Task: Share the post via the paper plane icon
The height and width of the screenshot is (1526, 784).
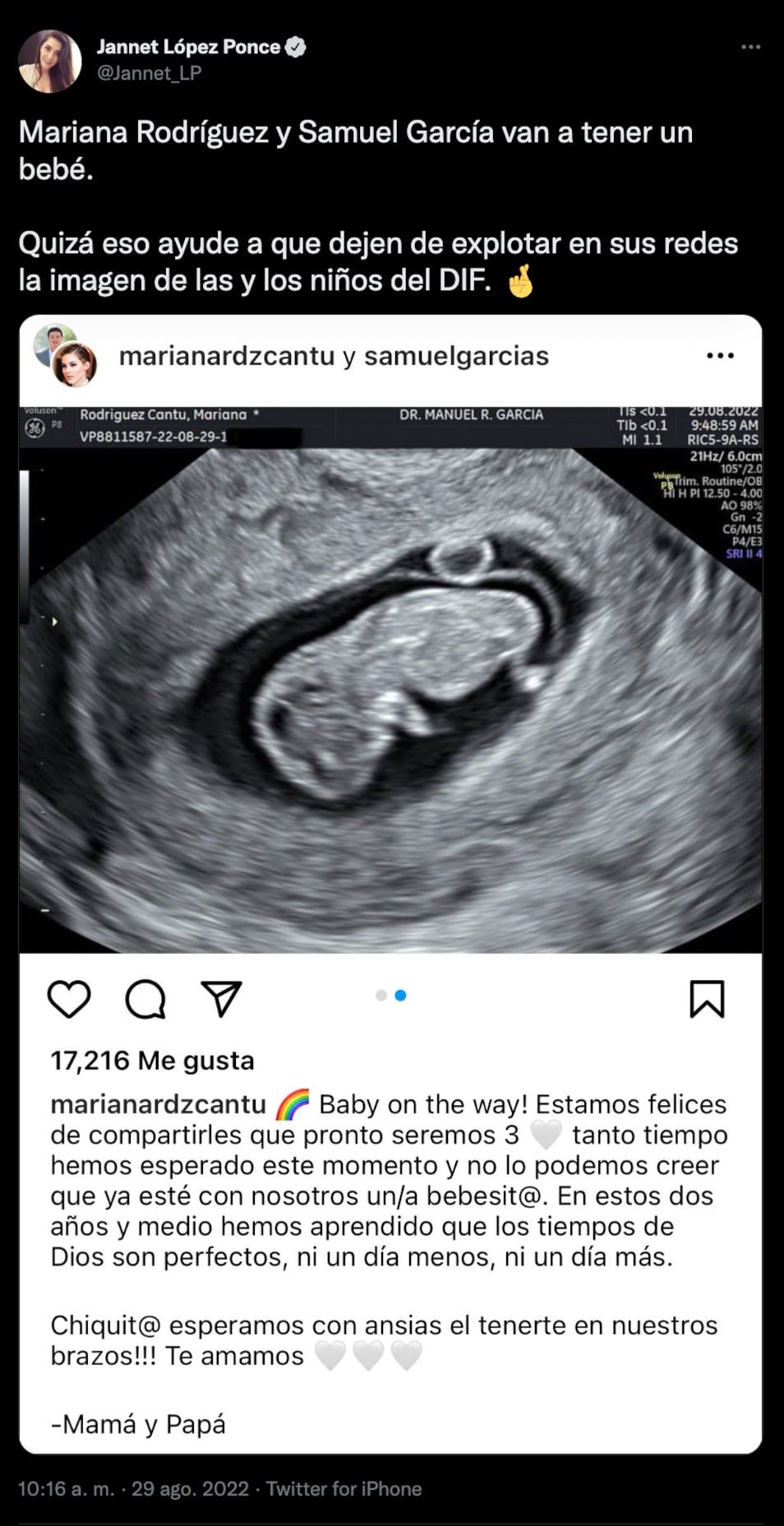Action: click(x=220, y=999)
